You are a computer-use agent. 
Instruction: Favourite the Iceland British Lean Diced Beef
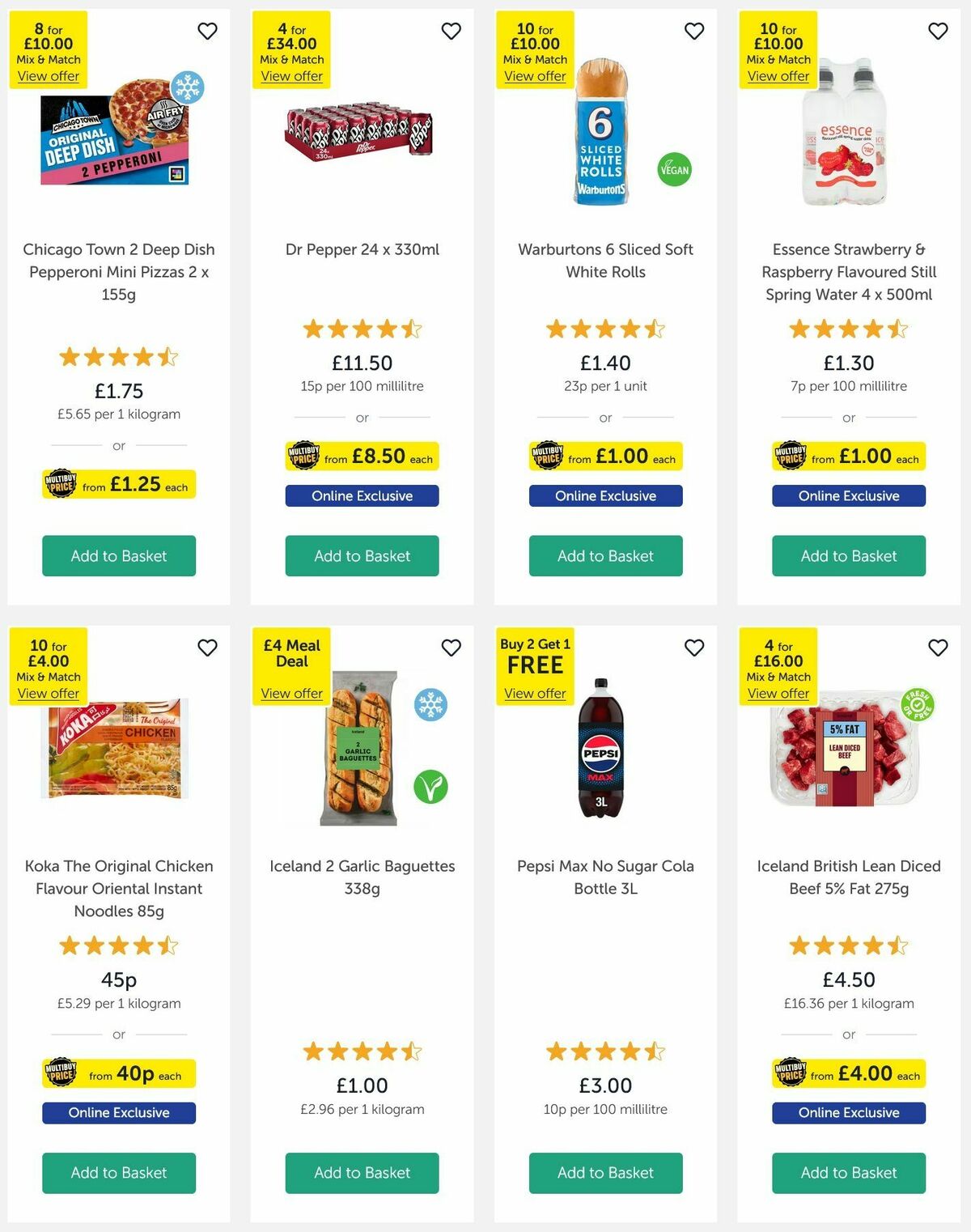(x=936, y=648)
